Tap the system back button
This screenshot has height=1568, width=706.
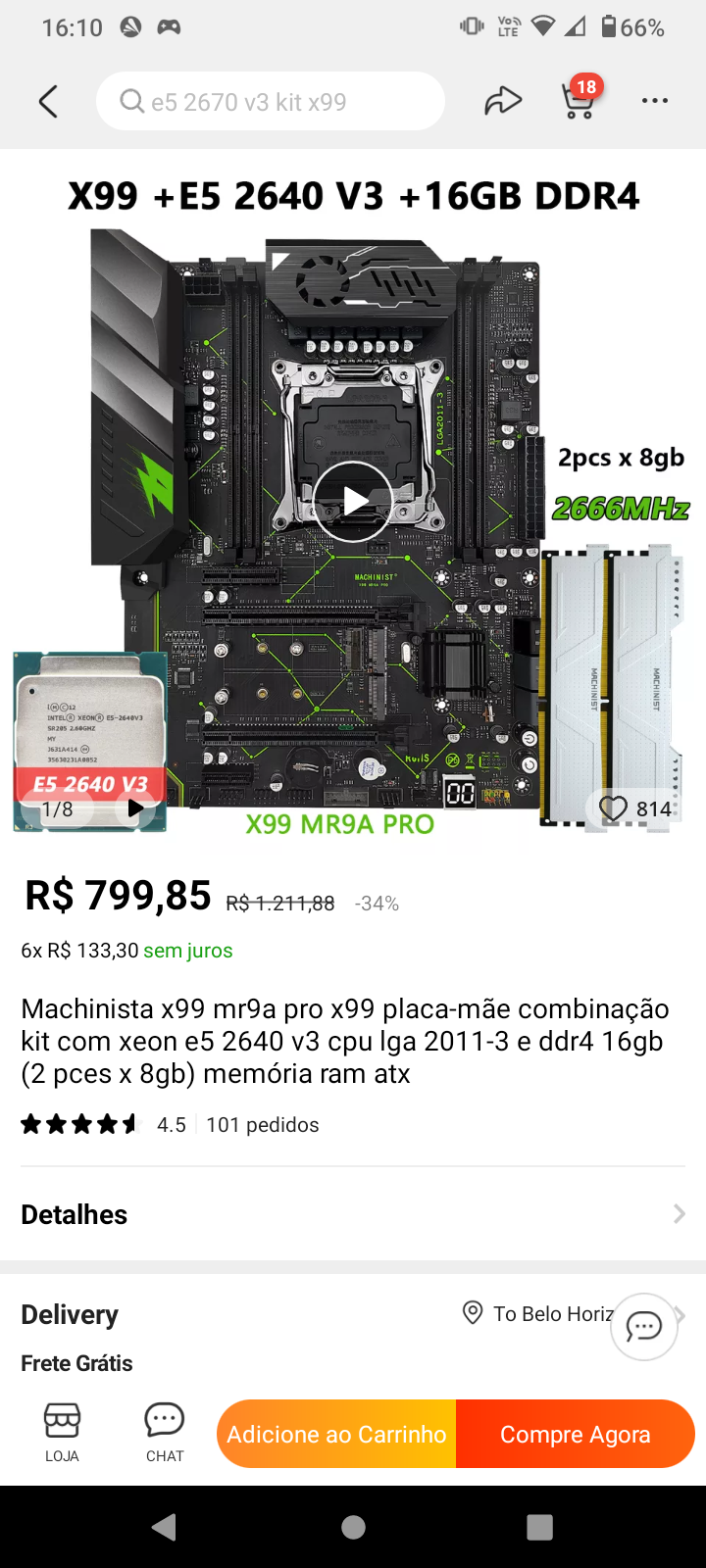click(x=165, y=1527)
